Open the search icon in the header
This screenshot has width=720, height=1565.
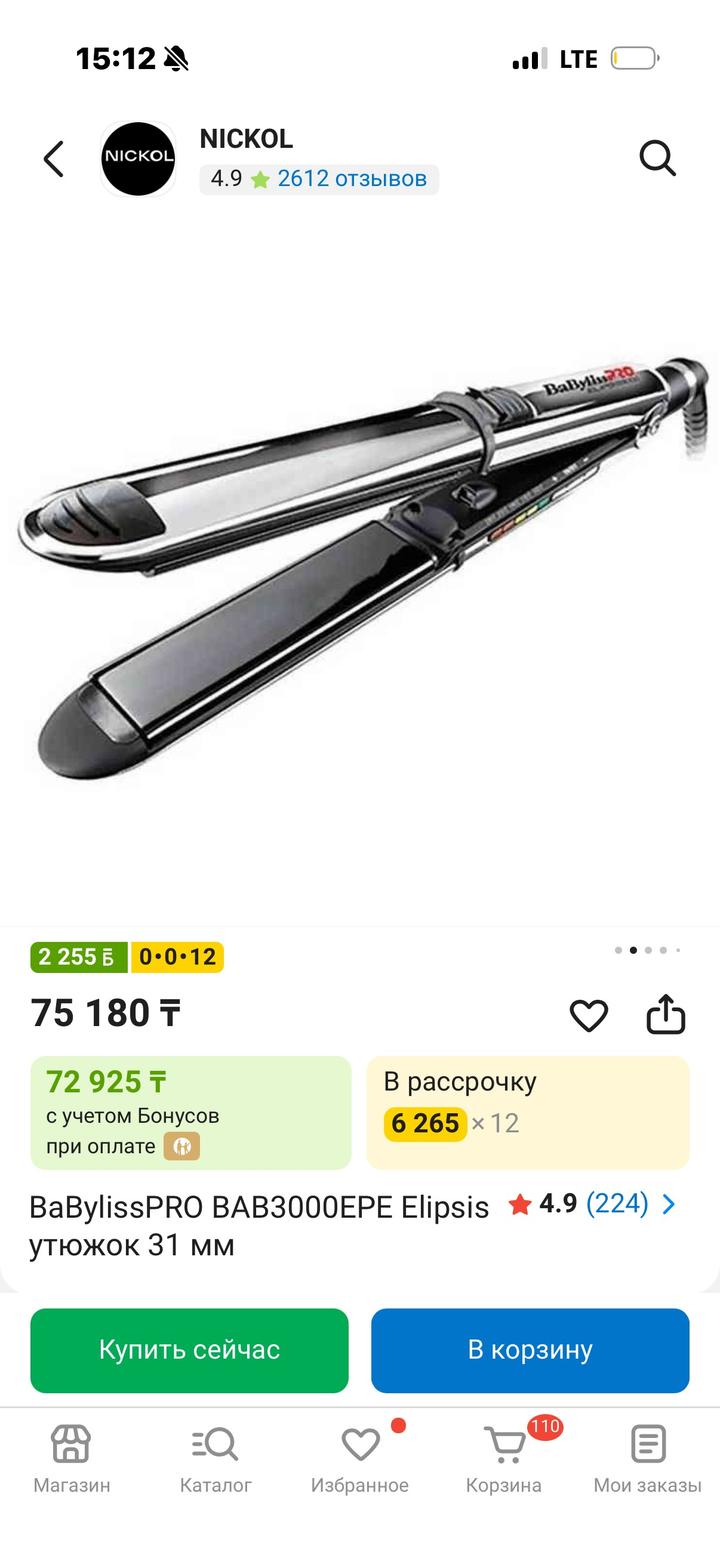tap(657, 158)
